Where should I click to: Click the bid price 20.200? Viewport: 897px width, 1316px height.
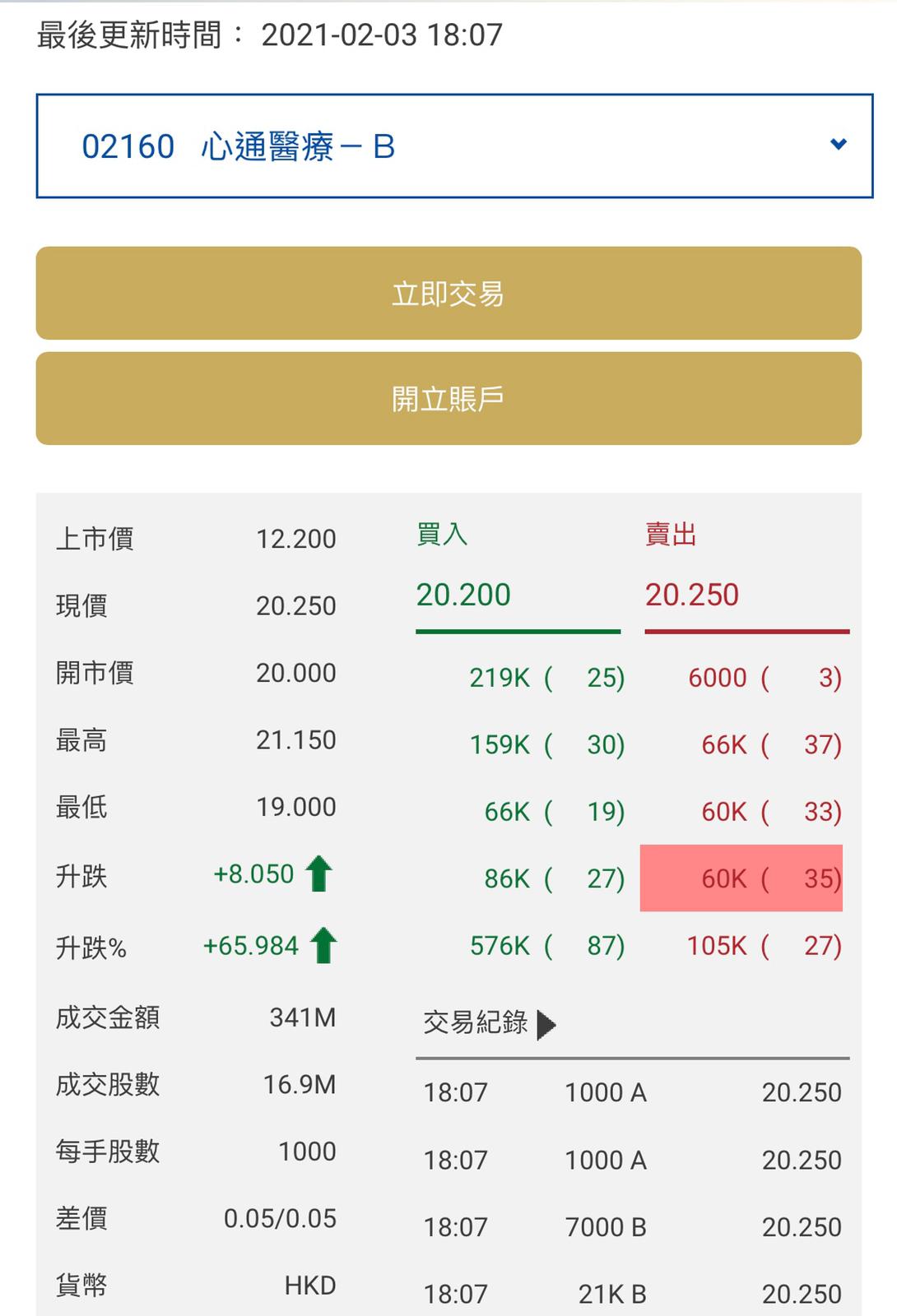click(462, 594)
